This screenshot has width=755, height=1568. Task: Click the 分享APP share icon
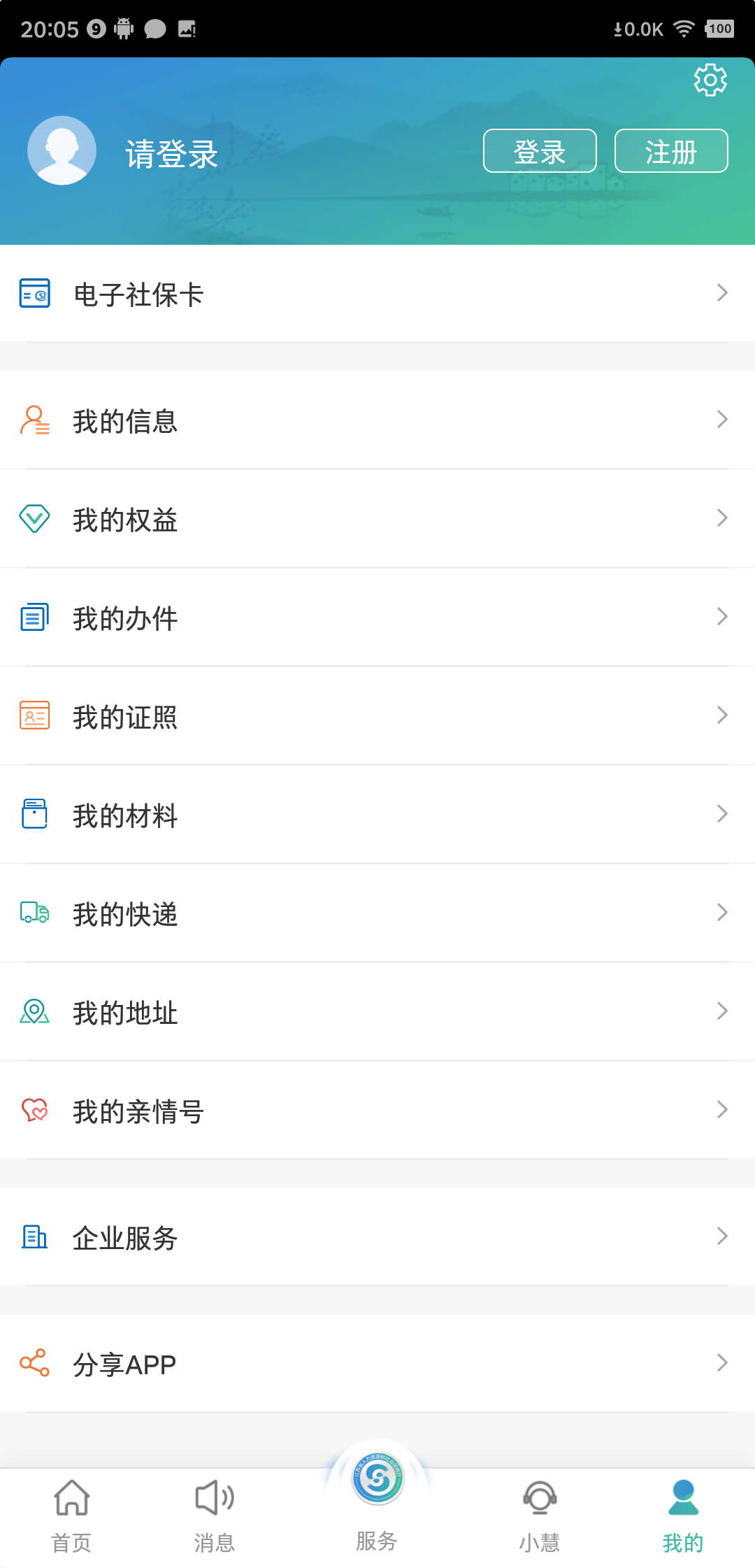pos(33,1362)
